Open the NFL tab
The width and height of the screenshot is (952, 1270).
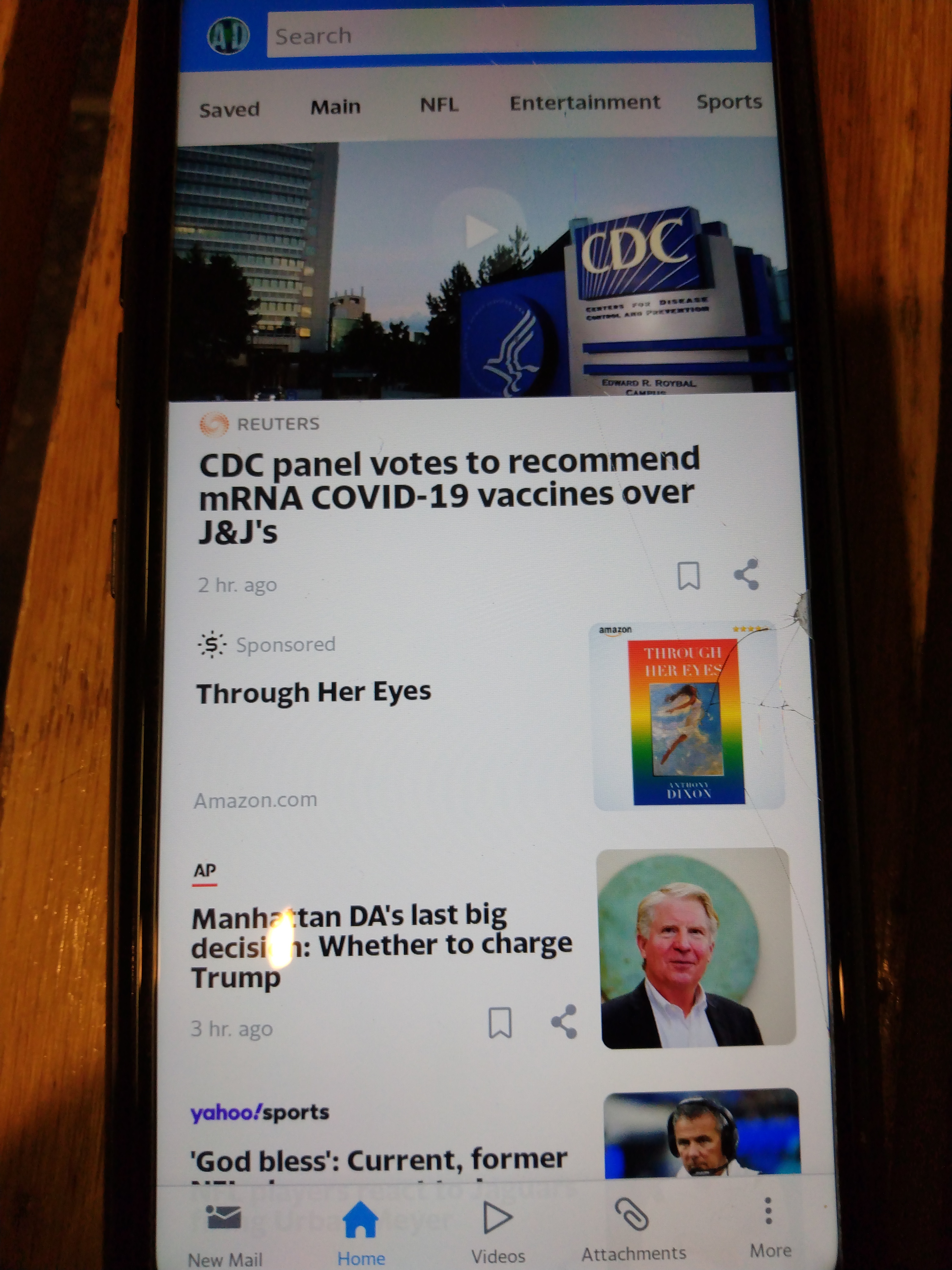pyautogui.click(x=439, y=104)
